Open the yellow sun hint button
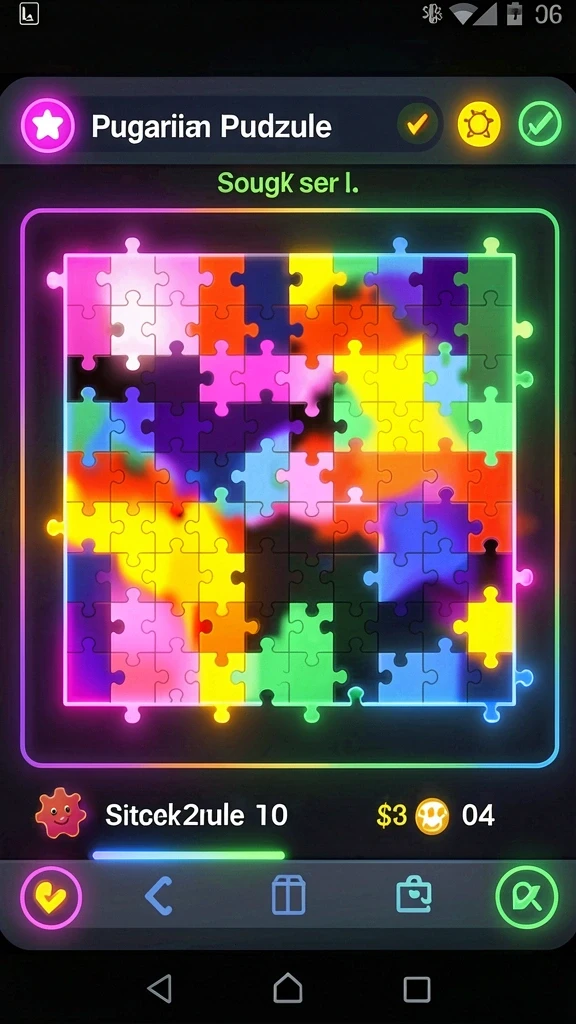The height and width of the screenshot is (1024, 576). coord(479,124)
